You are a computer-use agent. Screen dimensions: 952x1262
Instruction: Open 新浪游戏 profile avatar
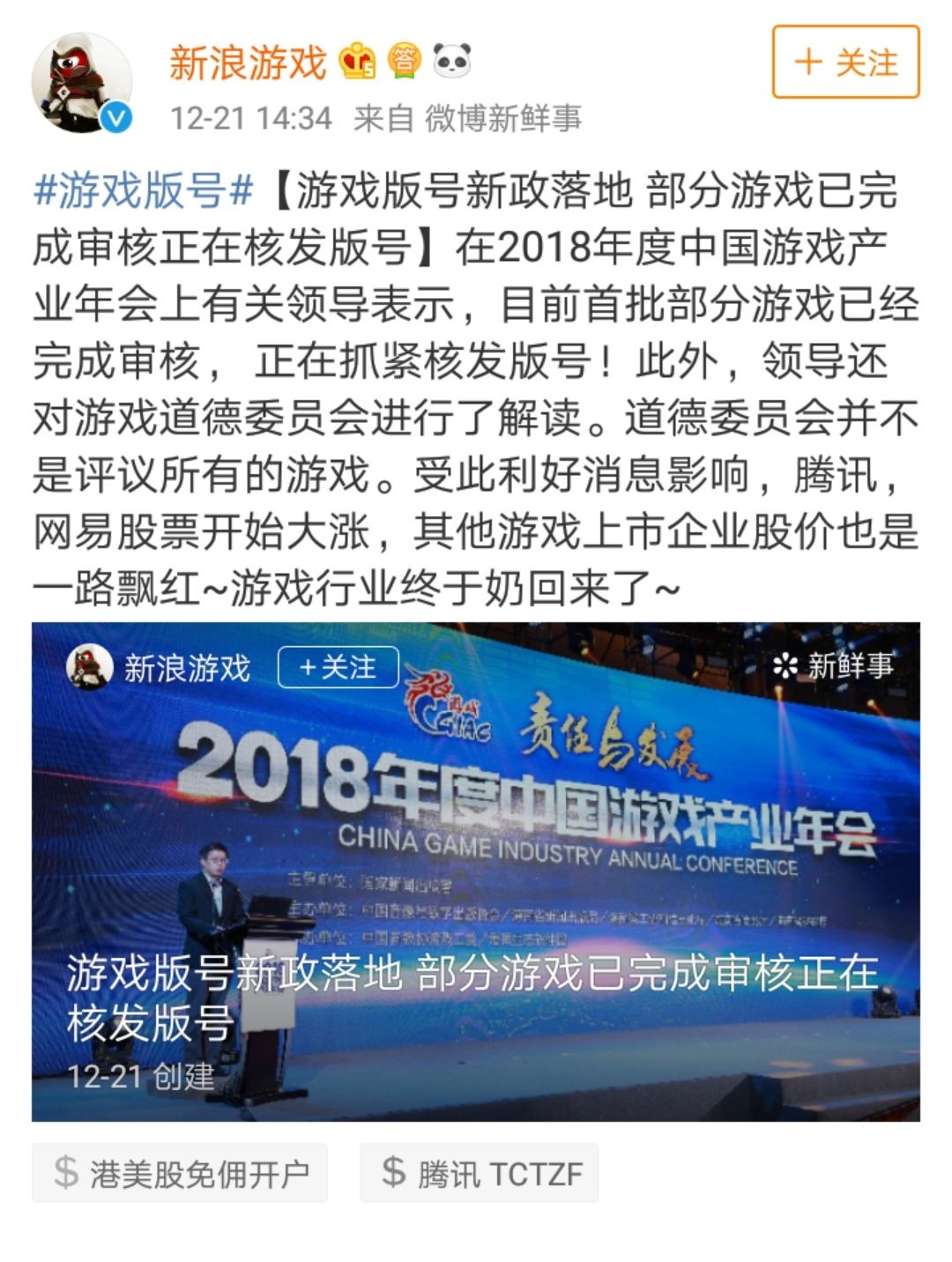(x=82, y=84)
